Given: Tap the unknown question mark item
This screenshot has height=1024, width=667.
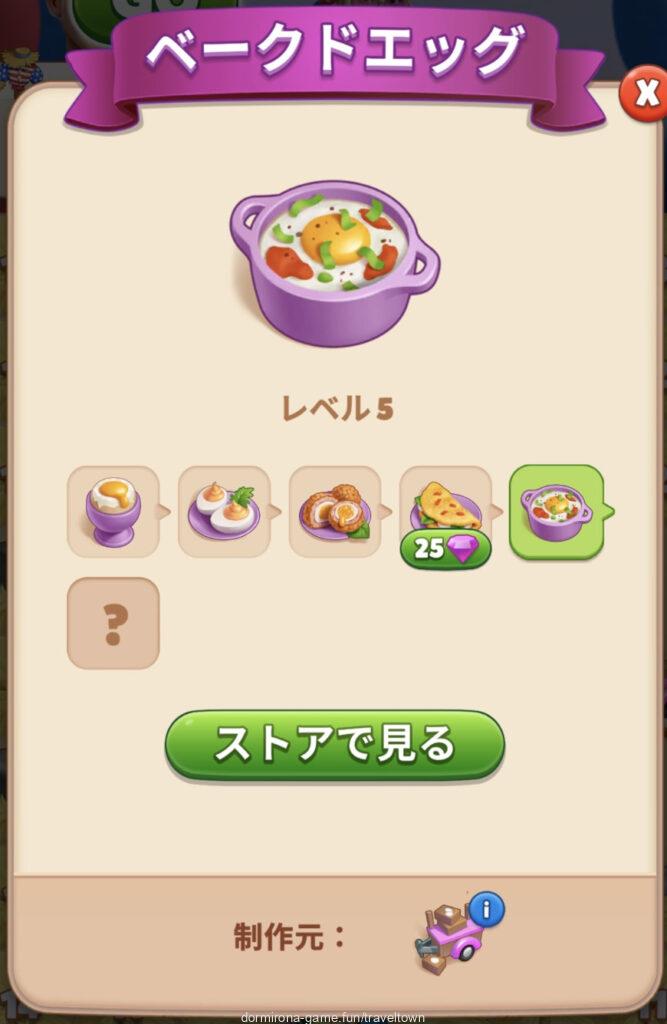Looking at the screenshot, I should (x=113, y=623).
